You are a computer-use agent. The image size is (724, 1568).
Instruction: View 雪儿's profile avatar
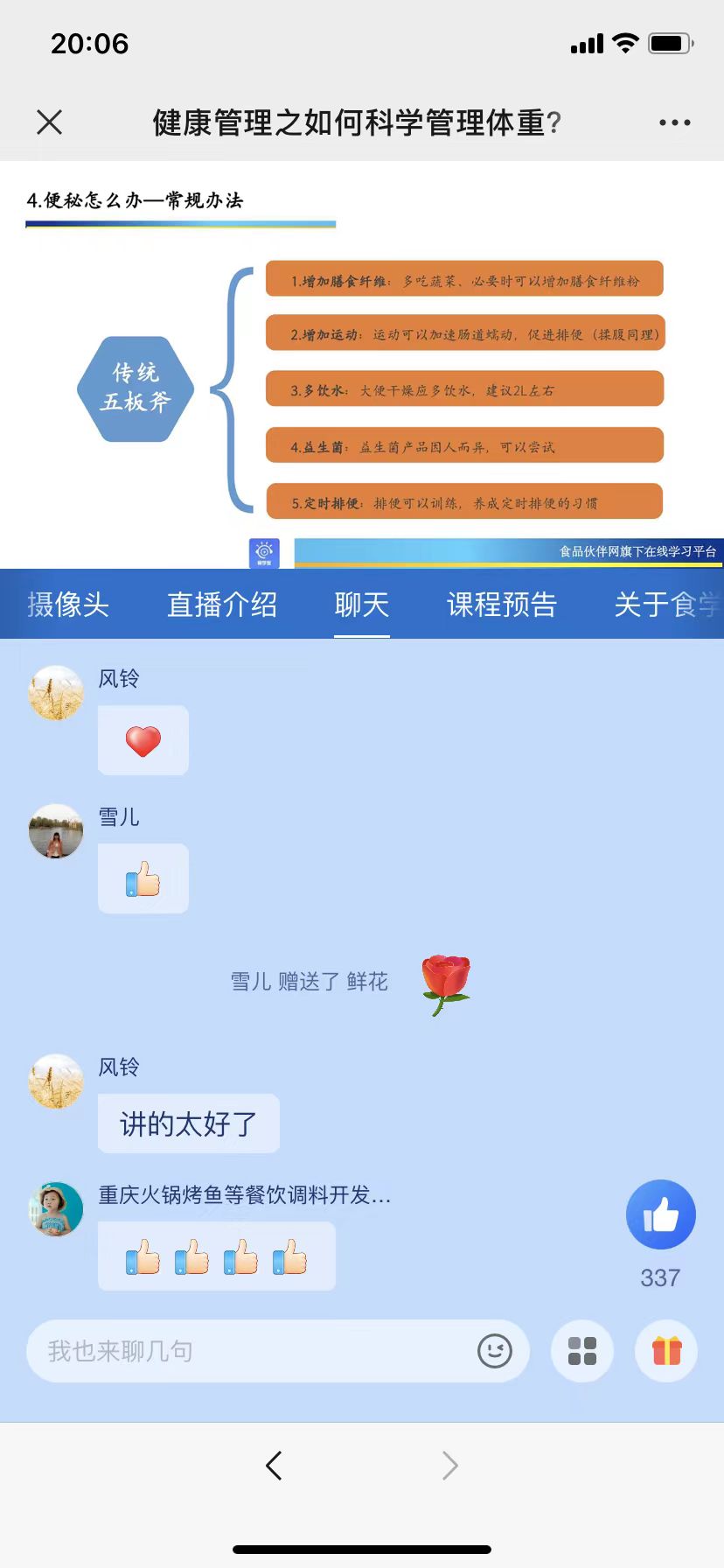click(56, 831)
